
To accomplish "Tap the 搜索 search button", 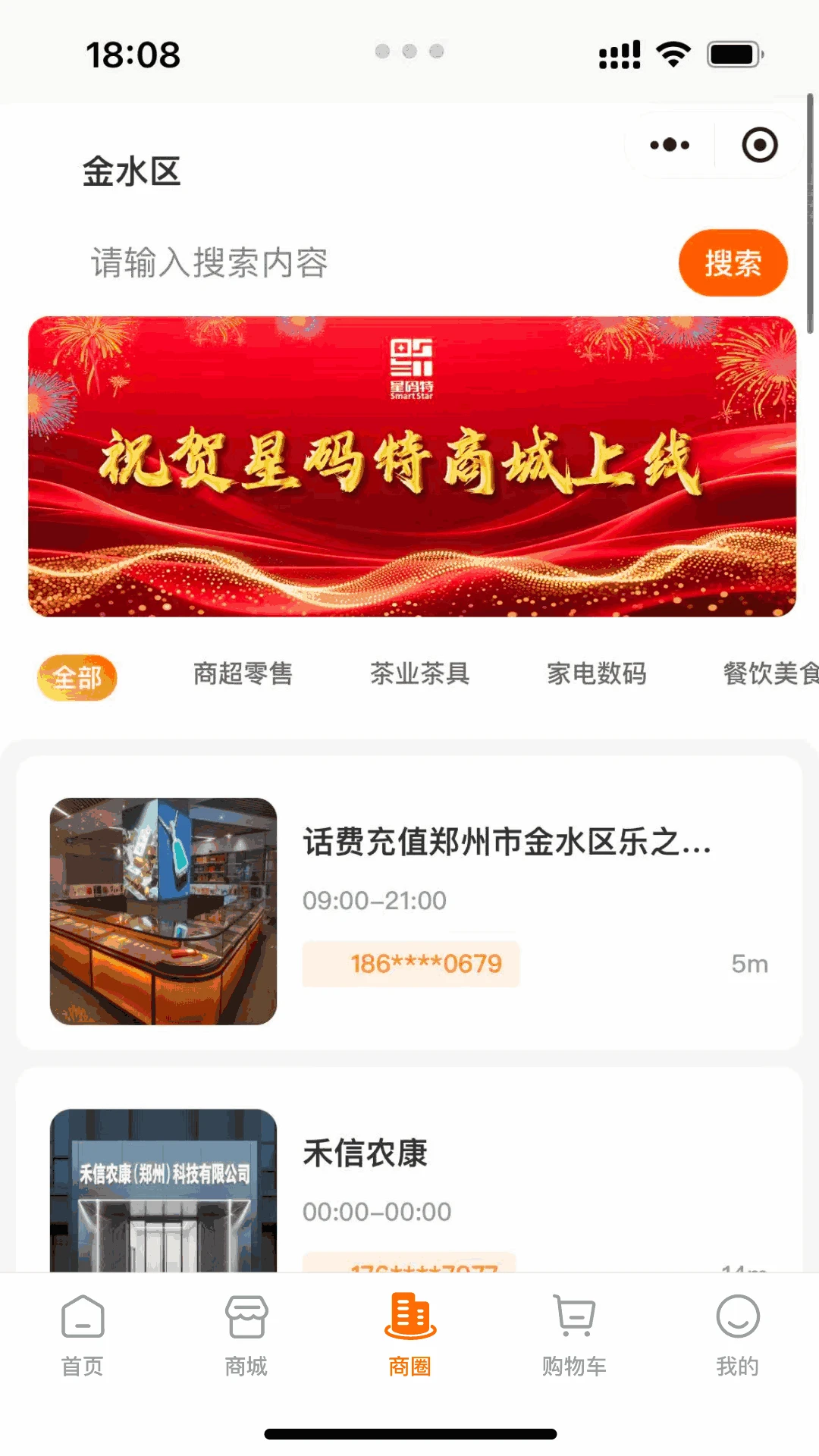I will (733, 262).
